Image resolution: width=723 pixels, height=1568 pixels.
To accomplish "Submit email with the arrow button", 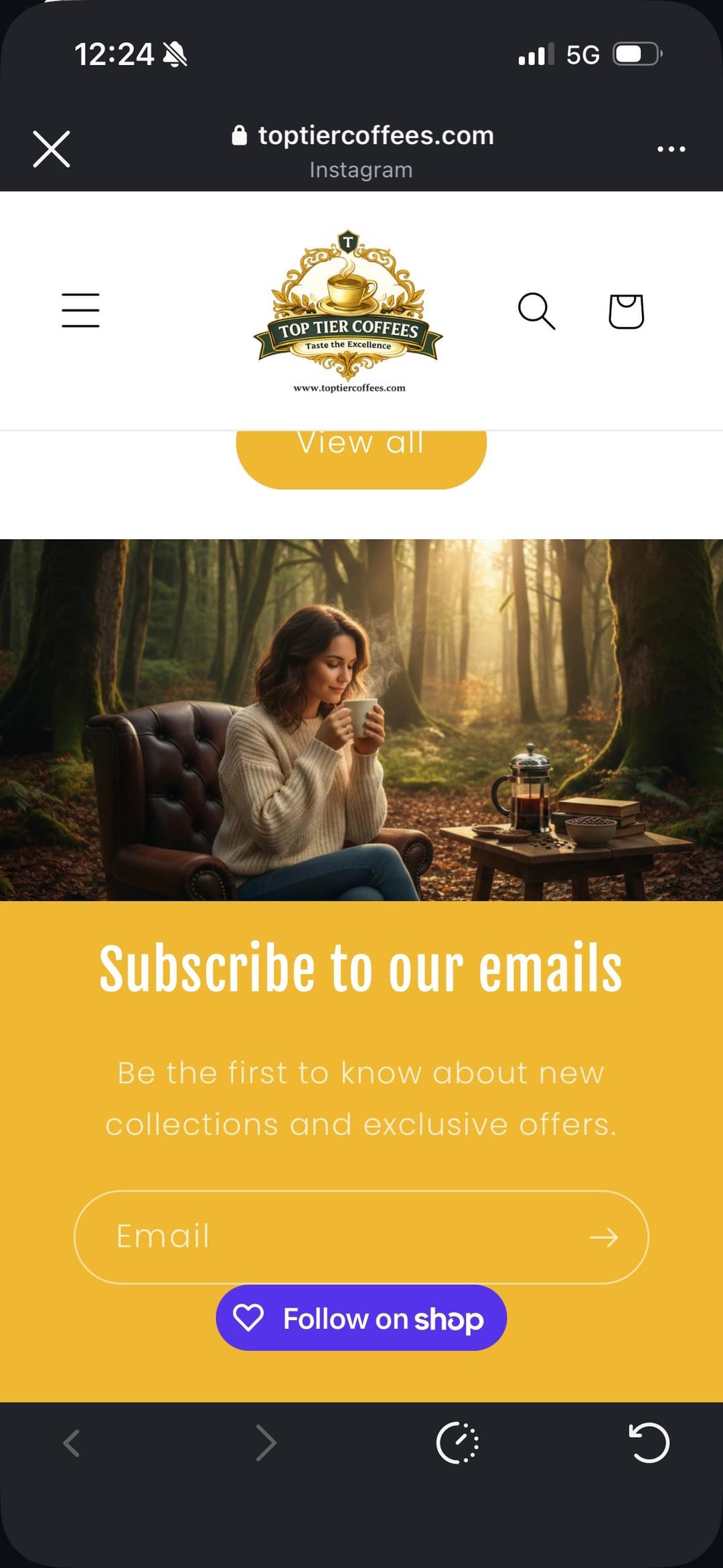I will pyautogui.click(x=603, y=1237).
